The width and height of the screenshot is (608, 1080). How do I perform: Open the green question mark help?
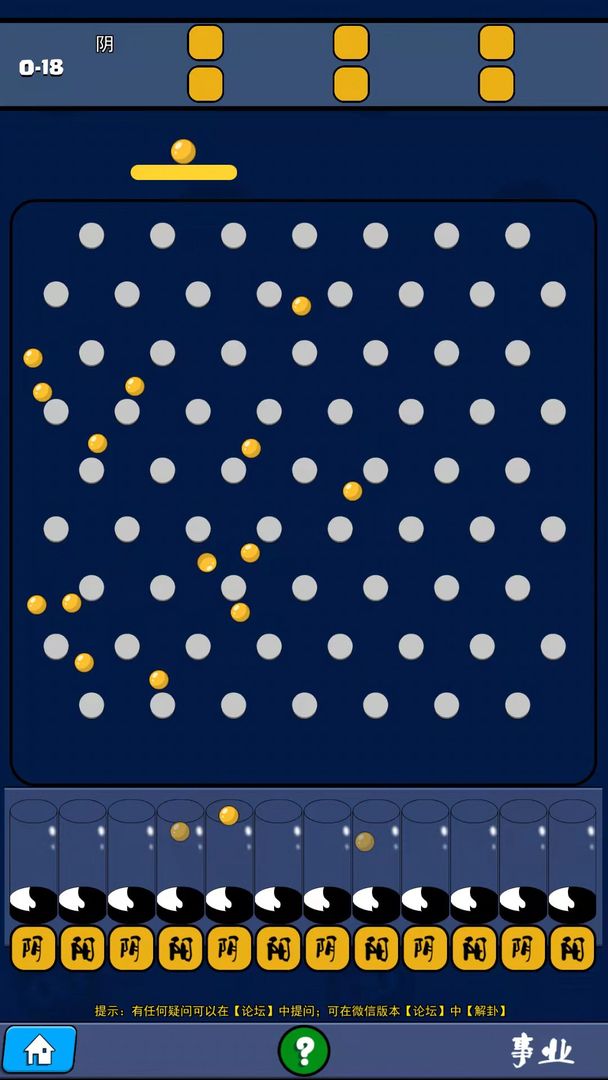tap(304, 1051)
